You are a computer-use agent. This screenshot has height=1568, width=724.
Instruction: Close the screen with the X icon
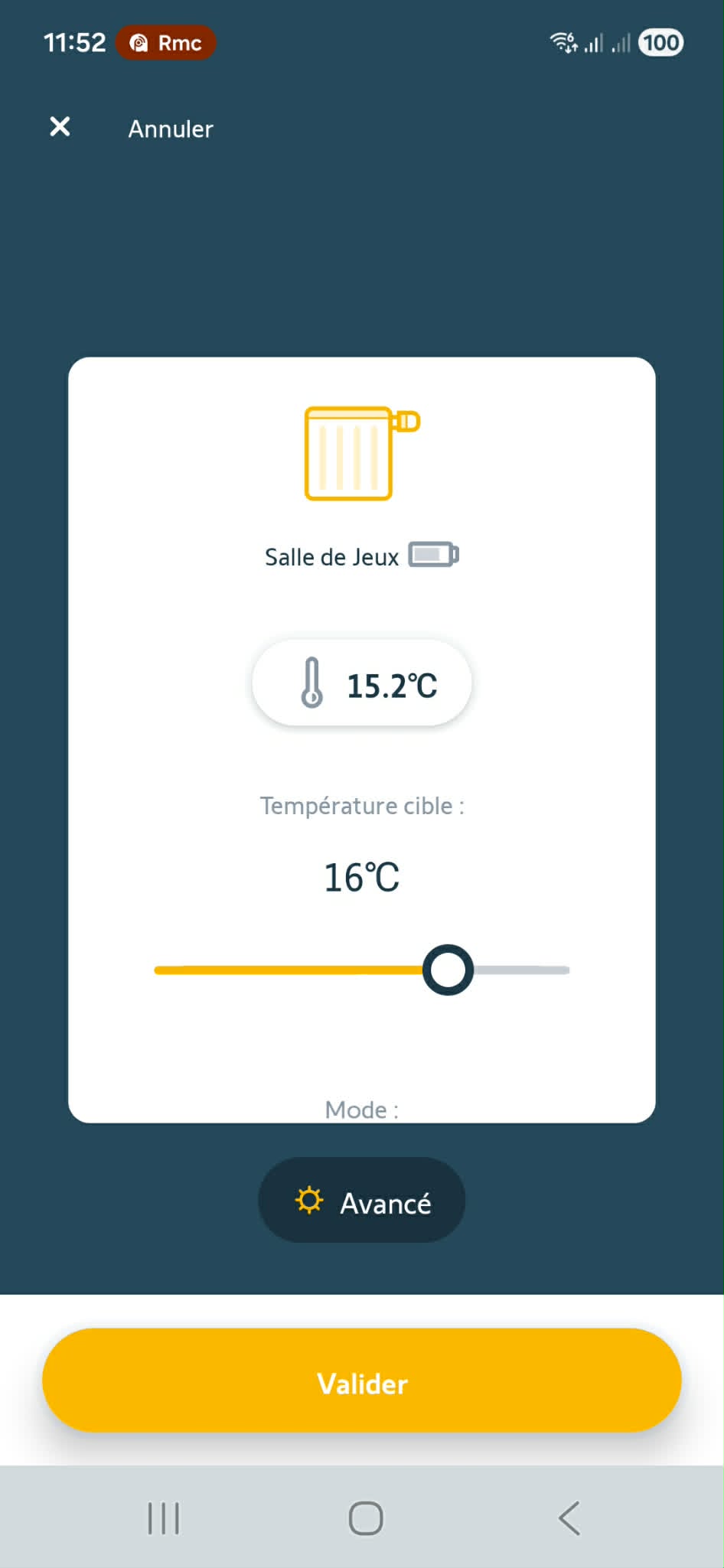pyautogui.click(x=60, y=127)
